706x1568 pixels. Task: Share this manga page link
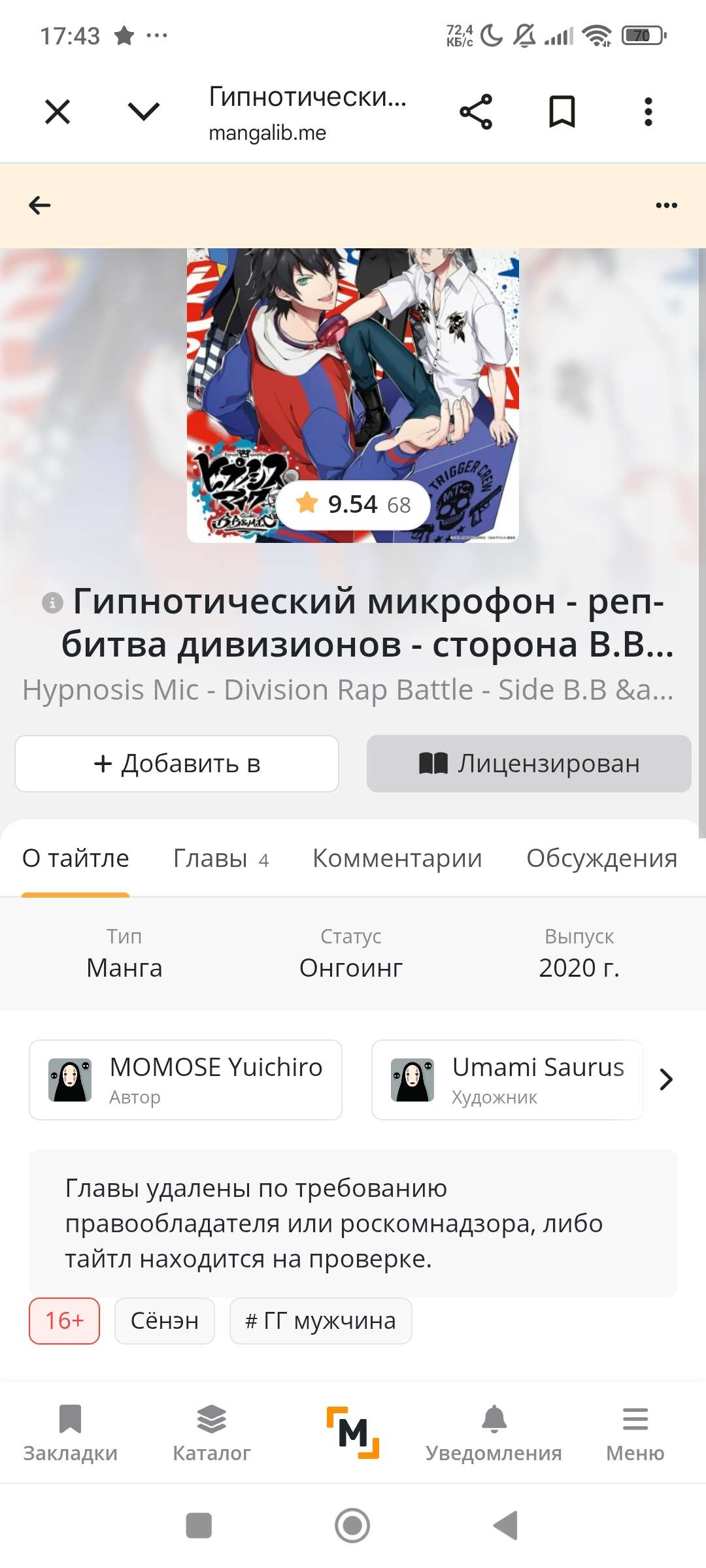(x=476, y=112)
